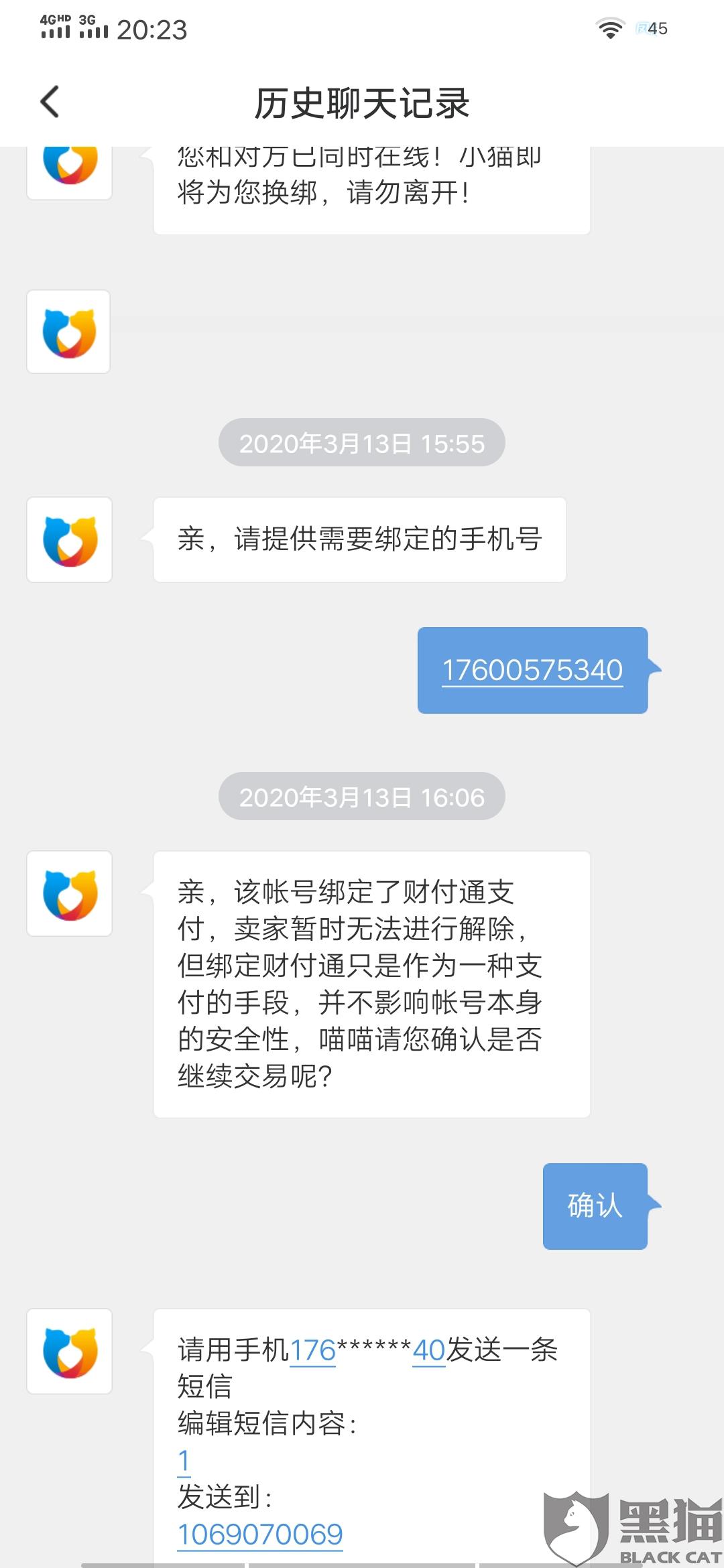Tap the 176 number link in message
This screenshot has width=724, height=1568.
(x=313, y=1350)
